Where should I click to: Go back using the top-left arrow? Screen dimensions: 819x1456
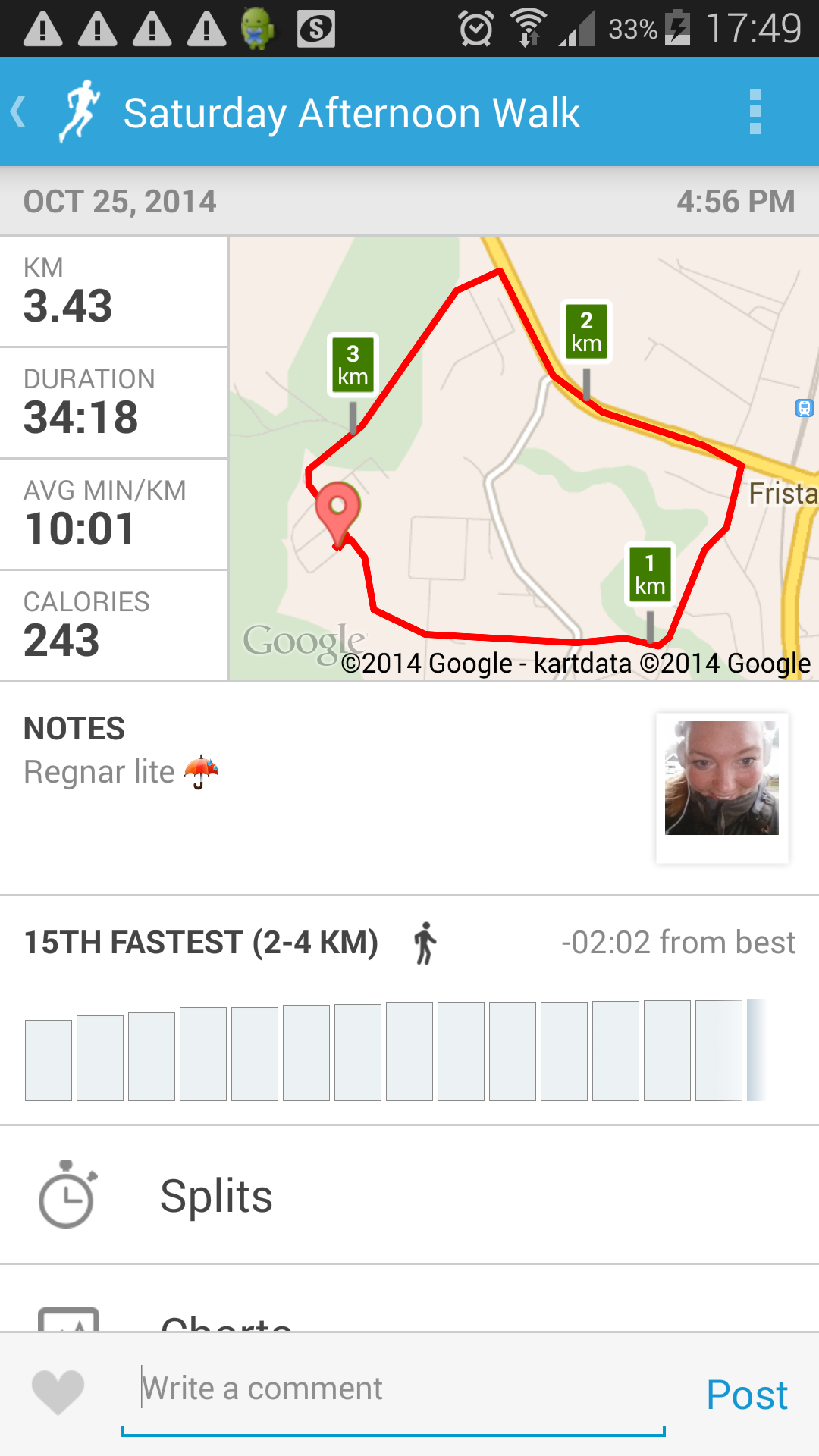click(20, 112)
